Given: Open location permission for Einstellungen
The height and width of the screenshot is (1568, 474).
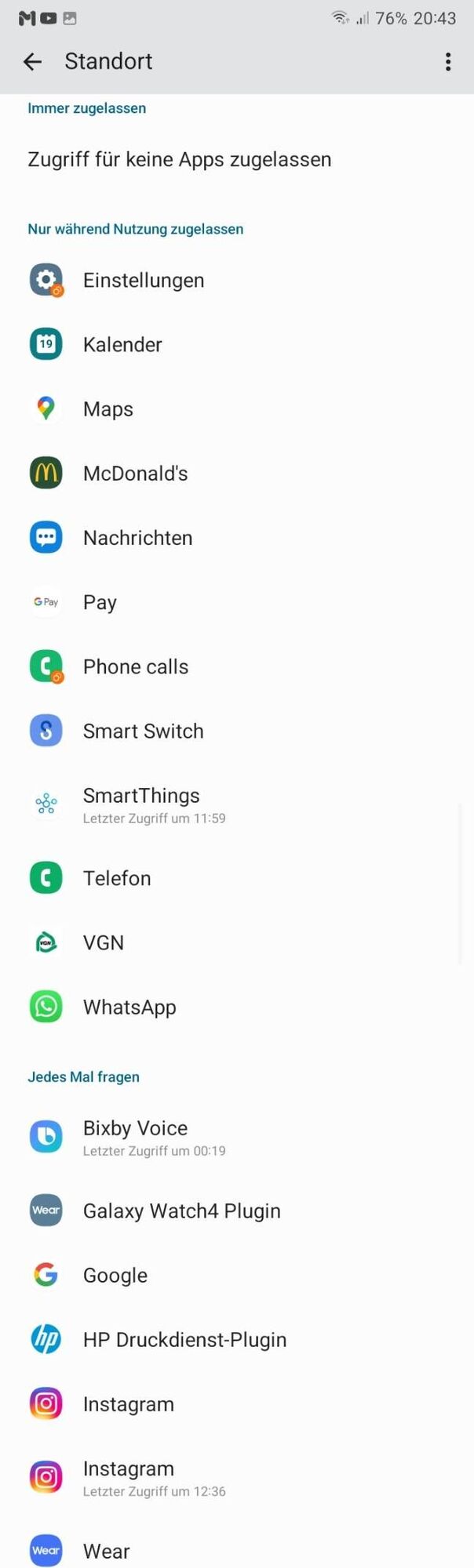Looking at the screenshot, I should pos(144,281).
